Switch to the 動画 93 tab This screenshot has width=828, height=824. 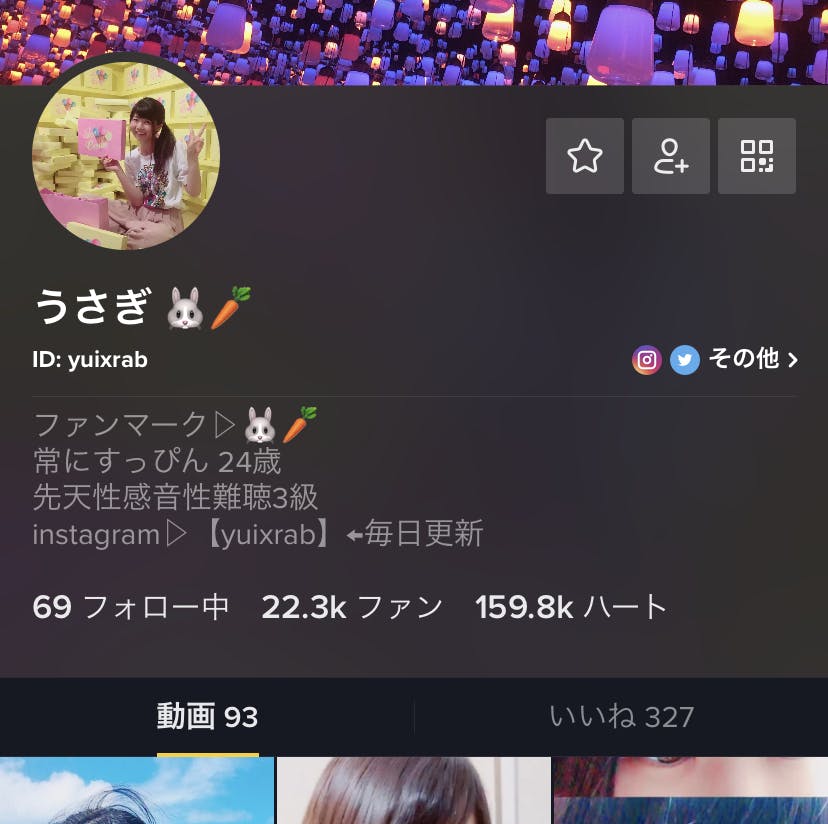[207, 716]
